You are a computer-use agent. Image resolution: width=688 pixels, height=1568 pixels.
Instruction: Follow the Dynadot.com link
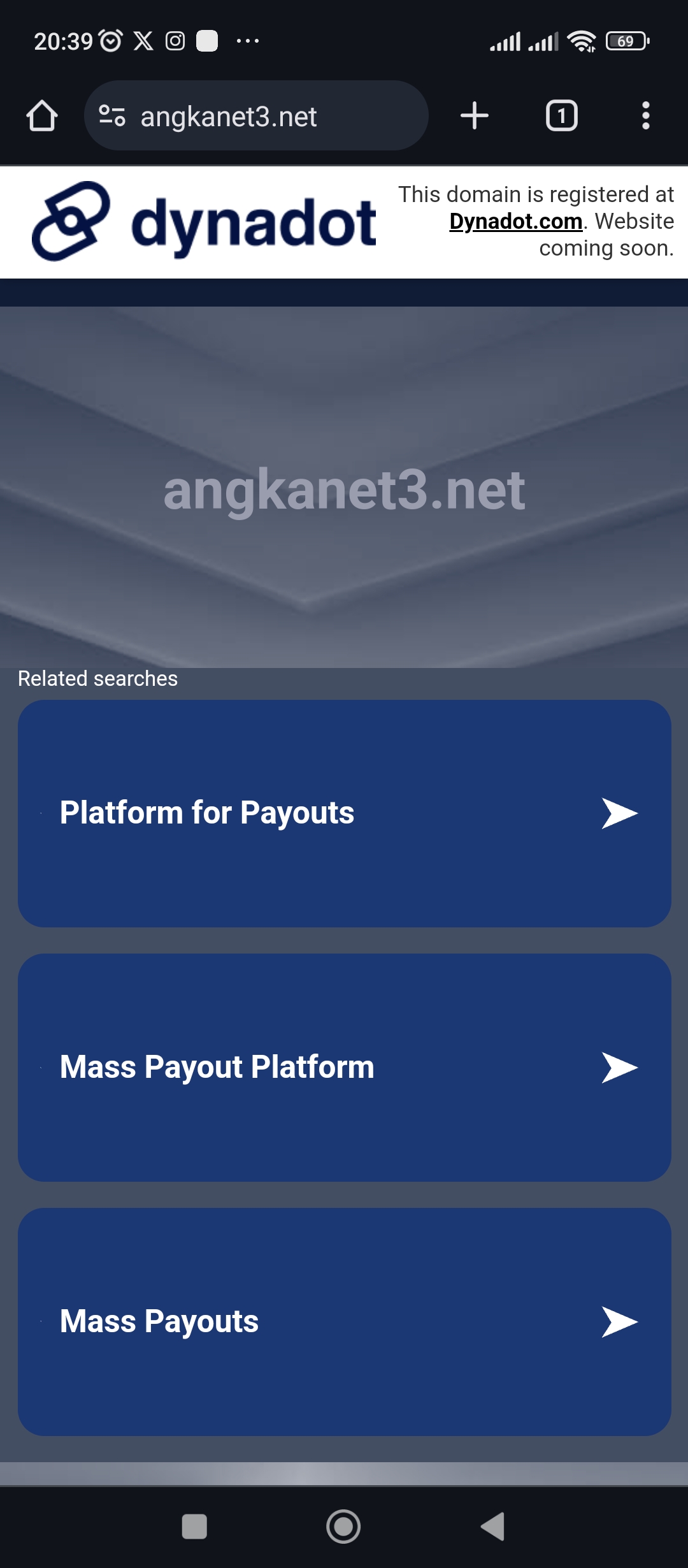(x=516, y=221)
